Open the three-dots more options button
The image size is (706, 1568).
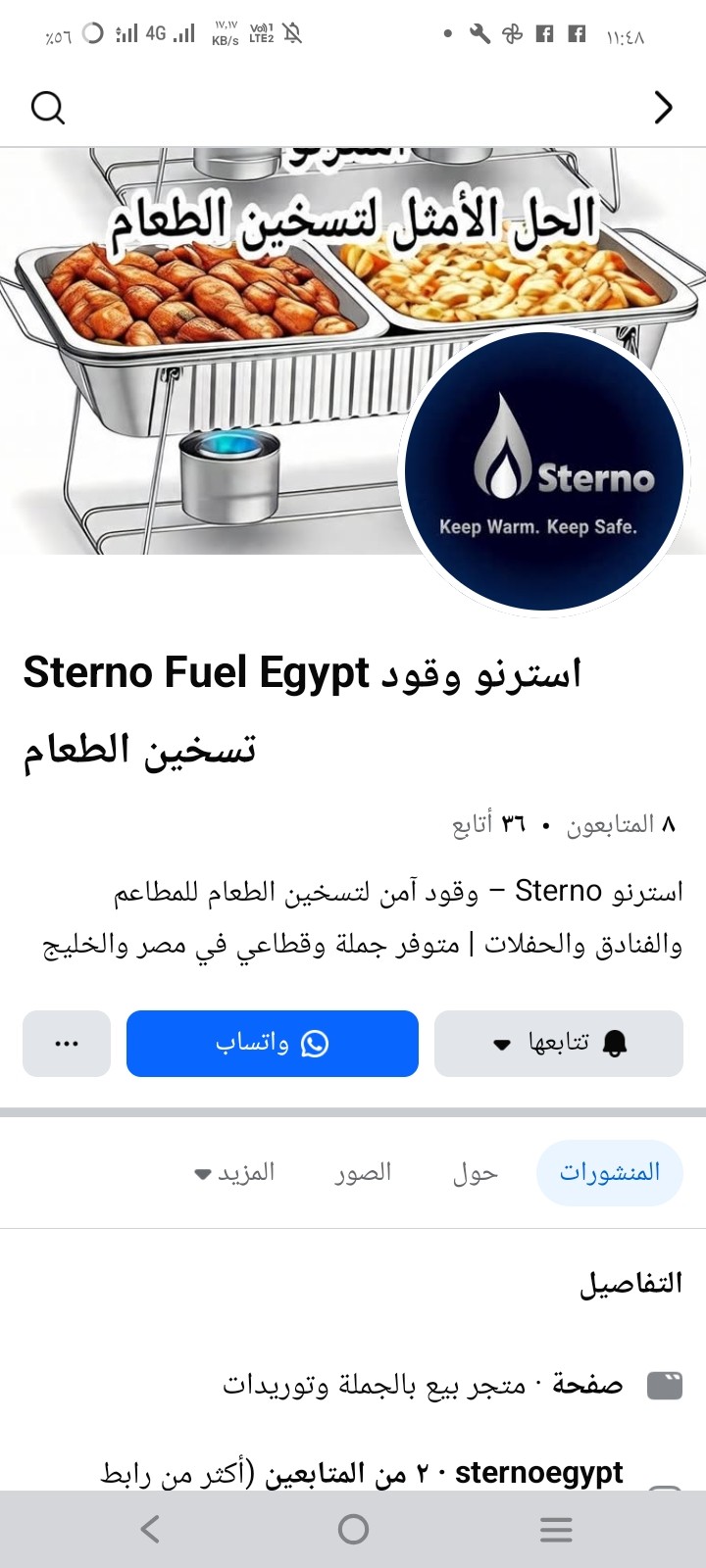[x=67, y=1044]
